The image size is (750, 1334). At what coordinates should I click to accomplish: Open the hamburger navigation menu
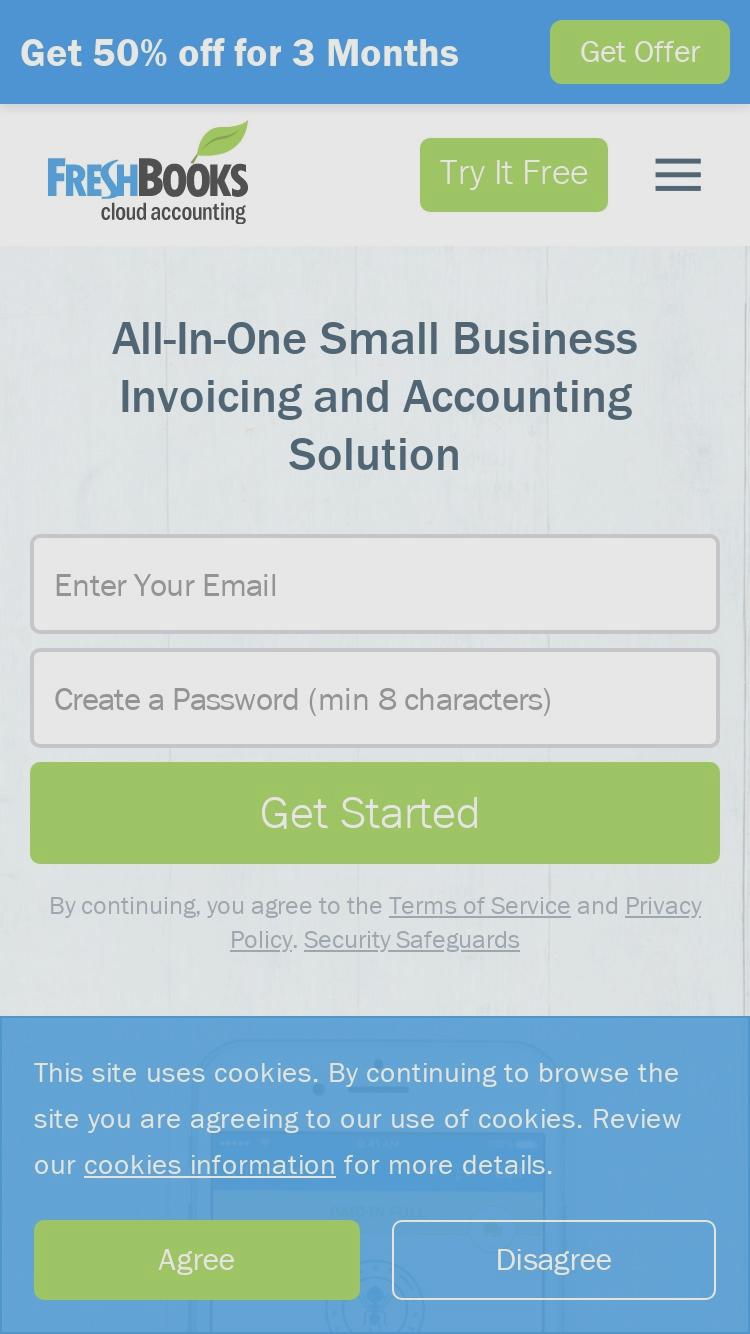pyautogui.click(x=678, y=175)
